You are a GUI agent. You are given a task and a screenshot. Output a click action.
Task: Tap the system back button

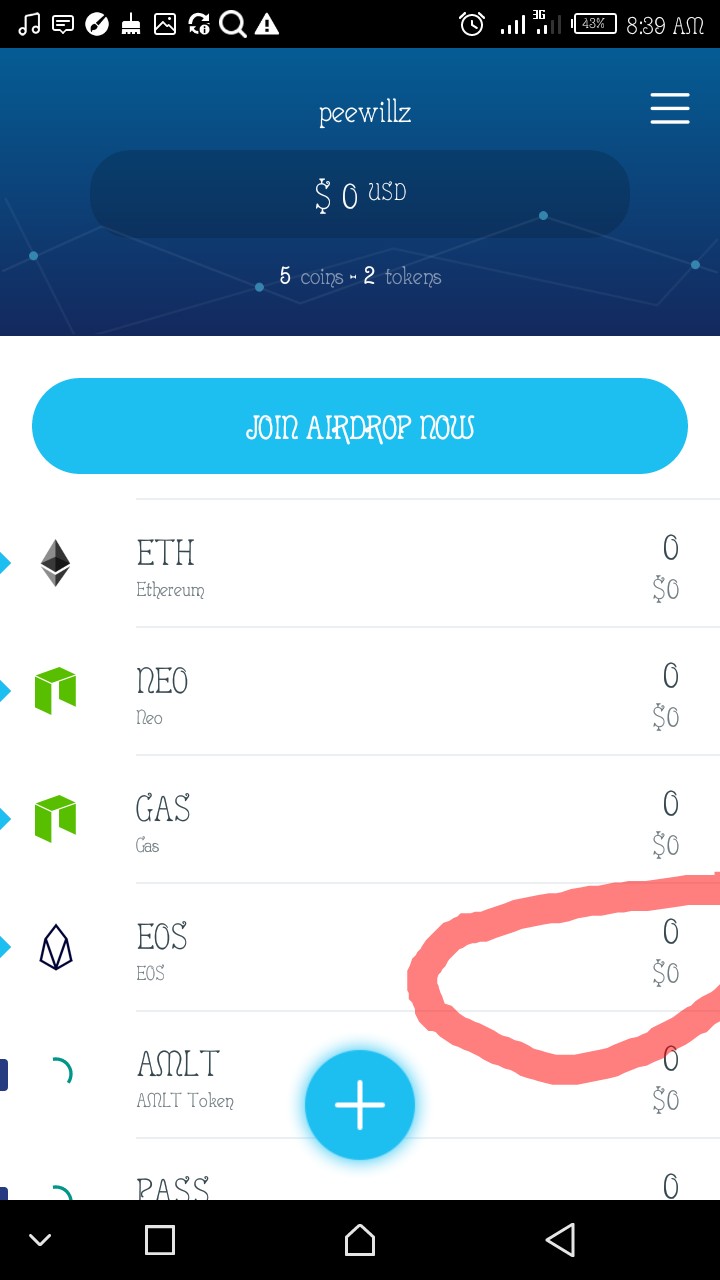click(x=561, y=1240)
